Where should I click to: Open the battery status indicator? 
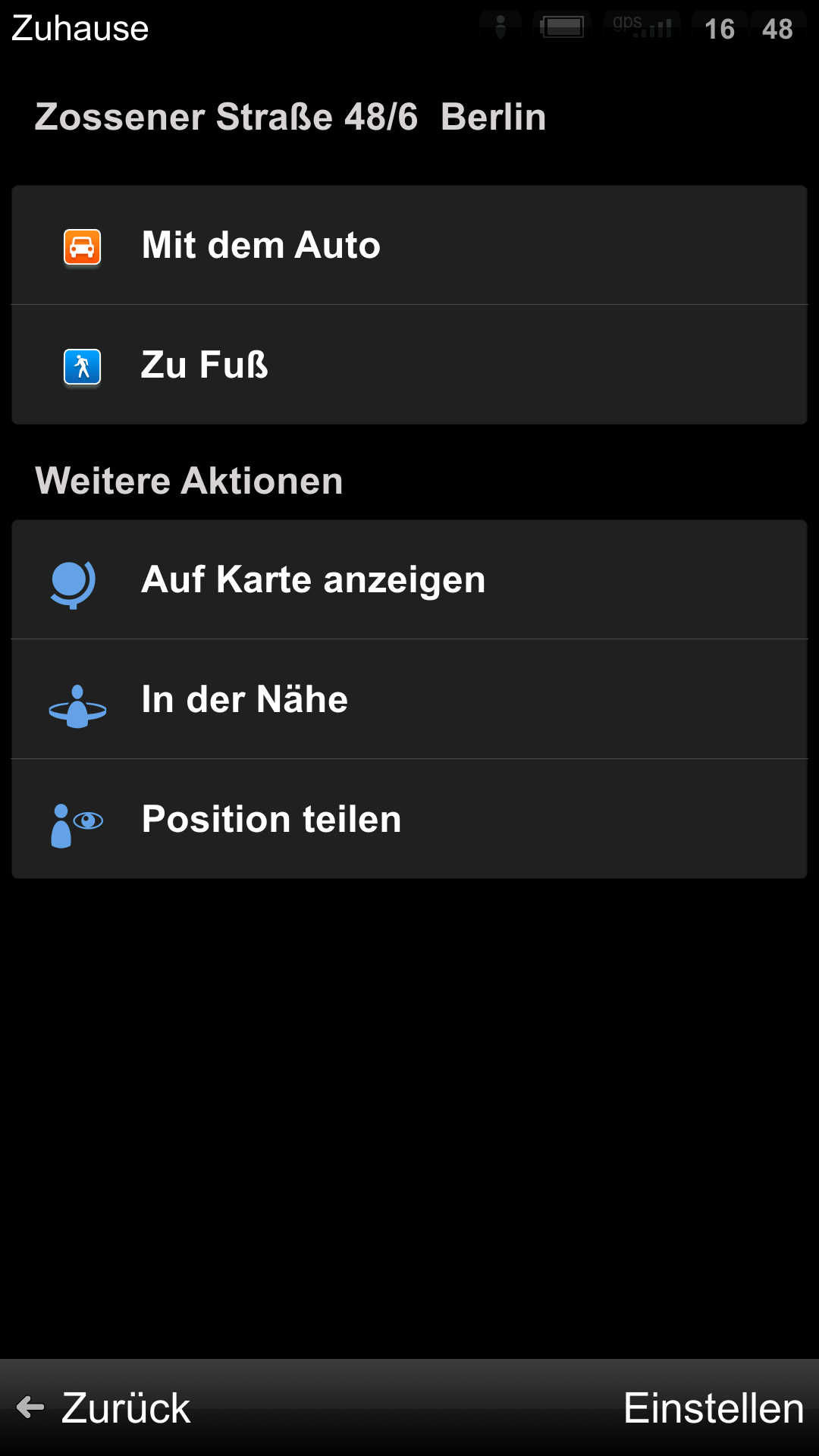[563, 25]
